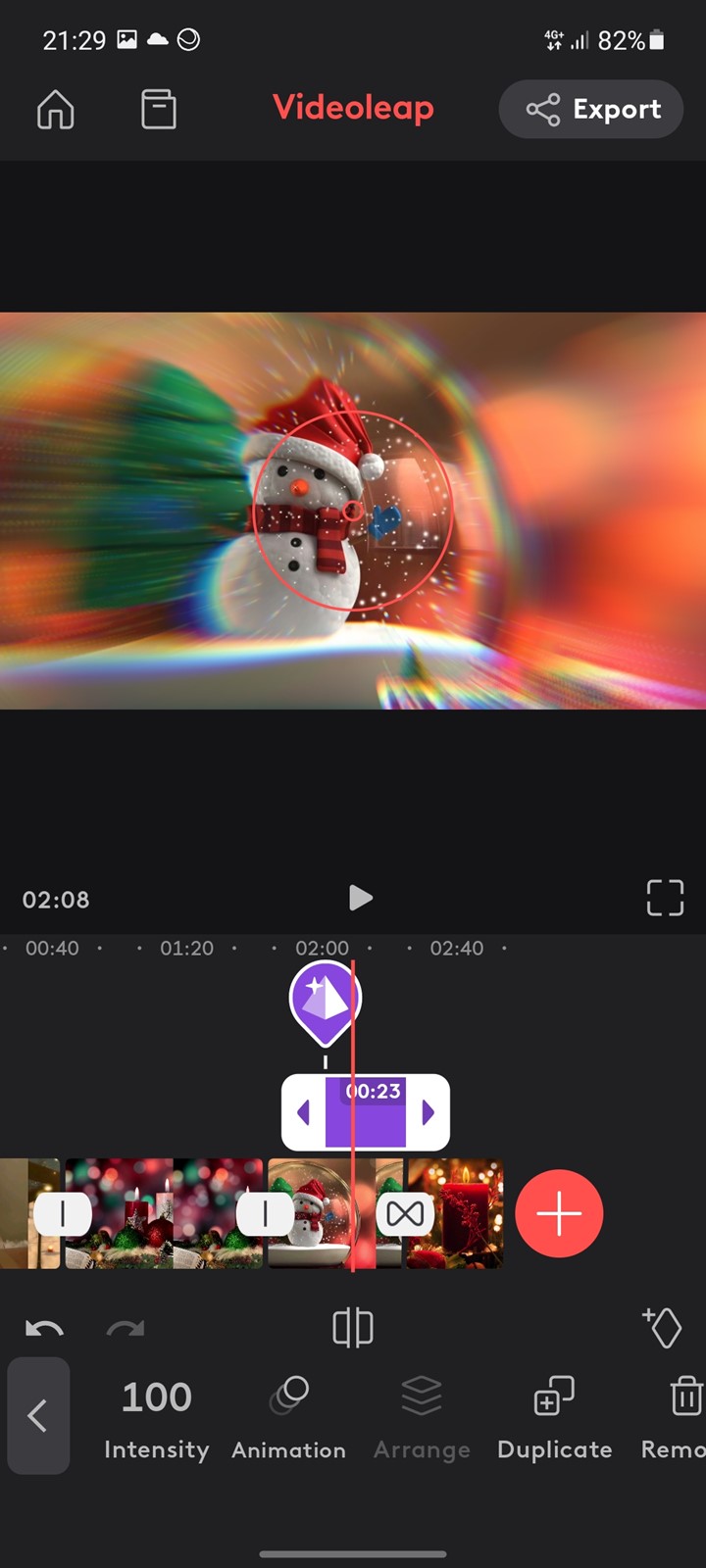Go back from the effect toolbar
The image size is (706, 1568).
38,1415
